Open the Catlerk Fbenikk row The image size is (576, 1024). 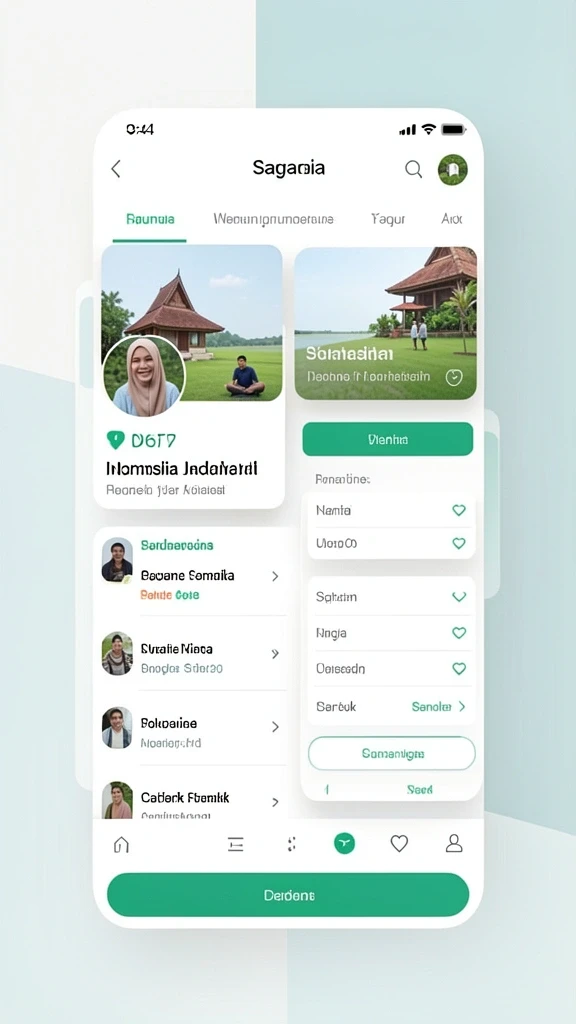pos(191,801)
